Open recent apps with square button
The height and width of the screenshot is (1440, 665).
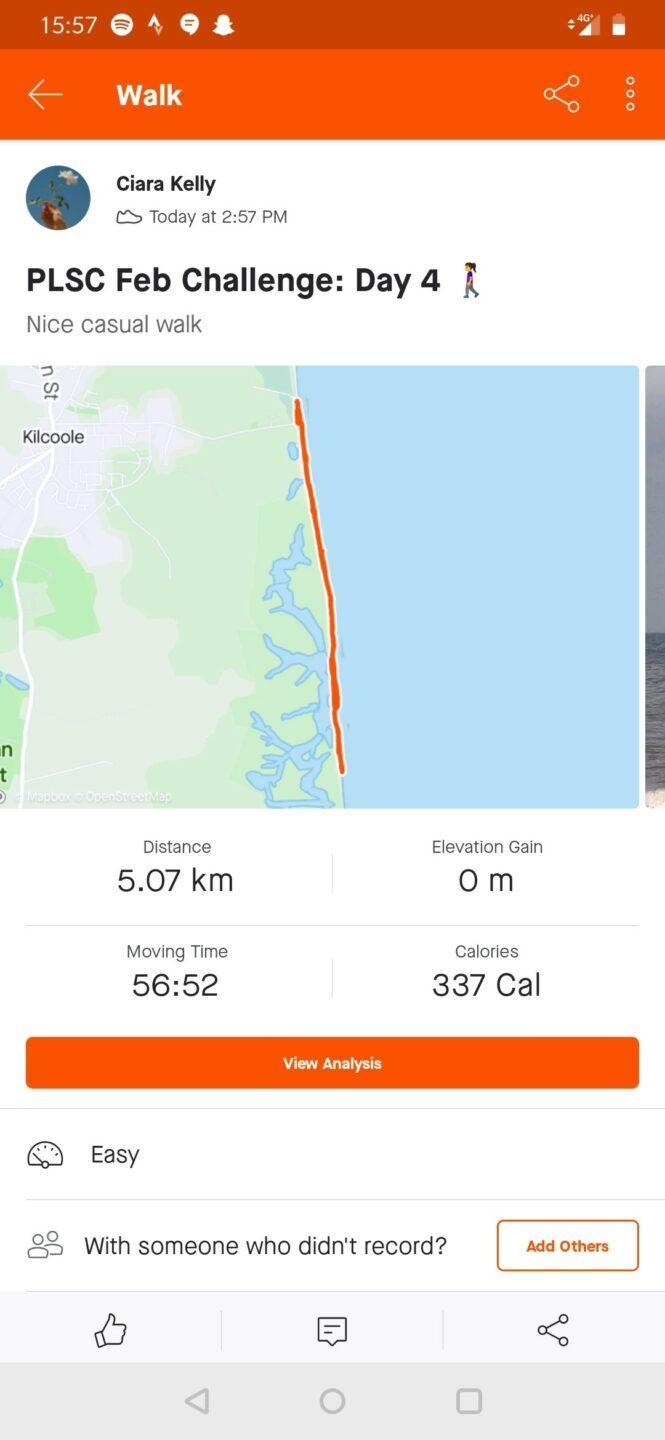(x=468, y=1401)
